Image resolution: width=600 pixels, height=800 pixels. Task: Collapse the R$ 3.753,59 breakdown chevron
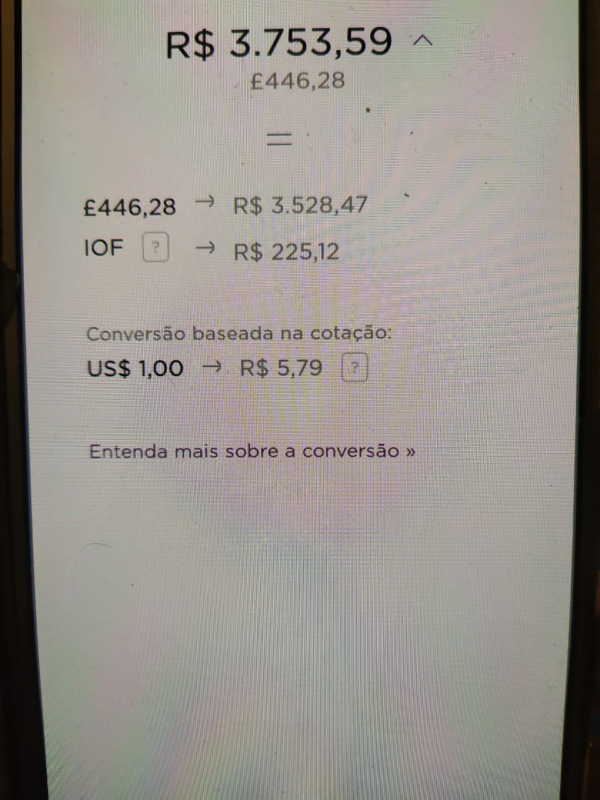(x=422, y=42)
